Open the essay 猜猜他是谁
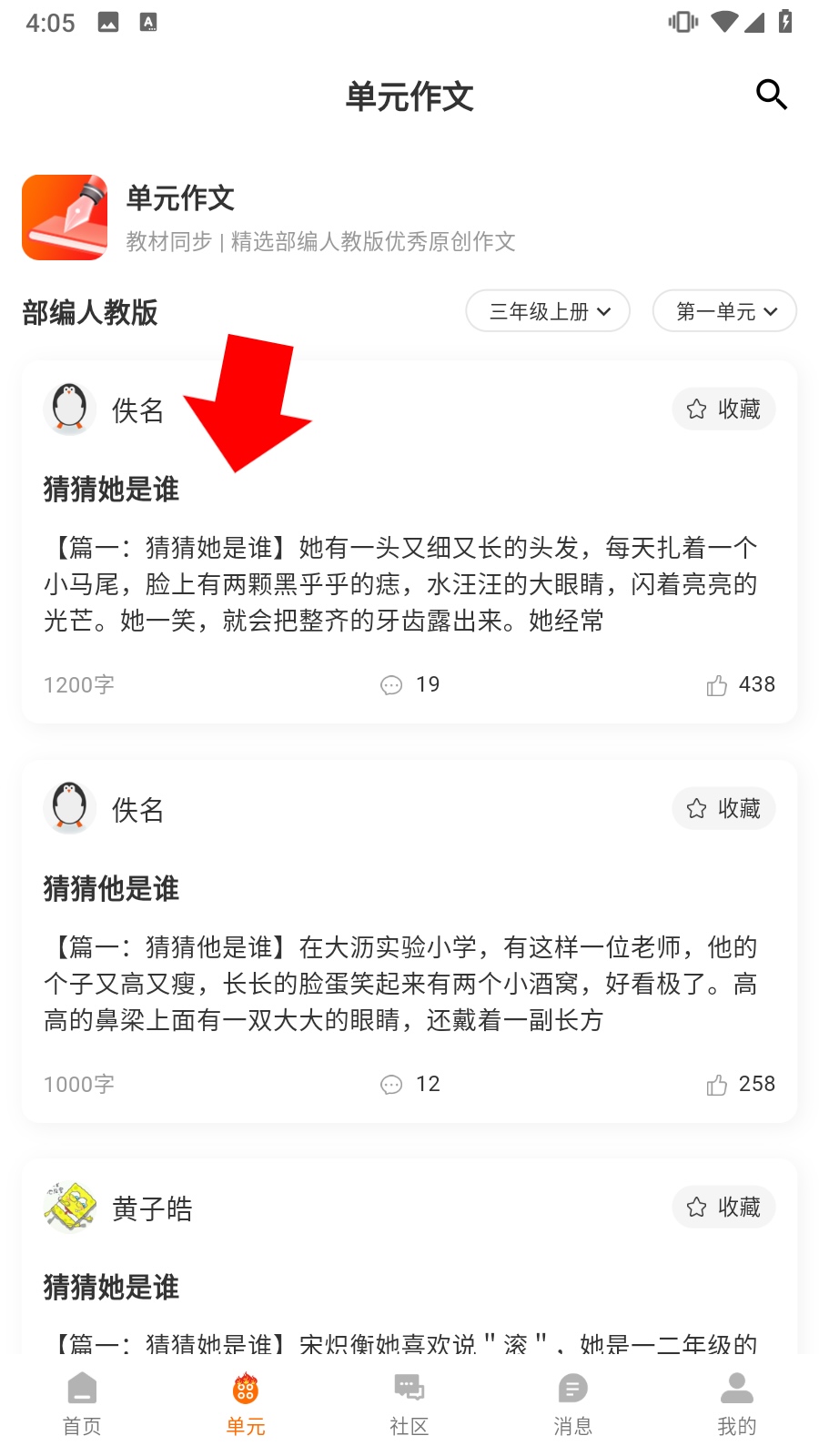The width and height of the screenshot is (819, 1456). point(111,889)
